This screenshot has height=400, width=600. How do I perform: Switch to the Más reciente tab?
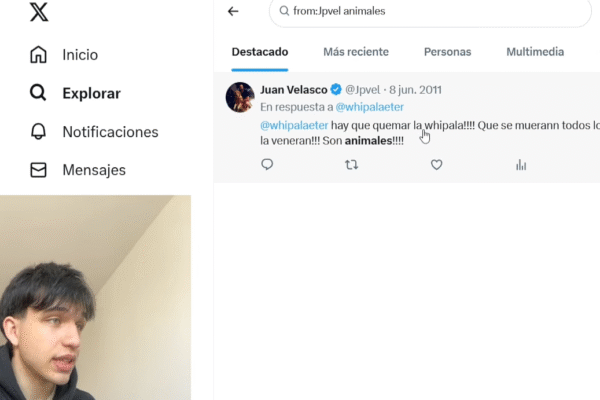click(356, 52)
